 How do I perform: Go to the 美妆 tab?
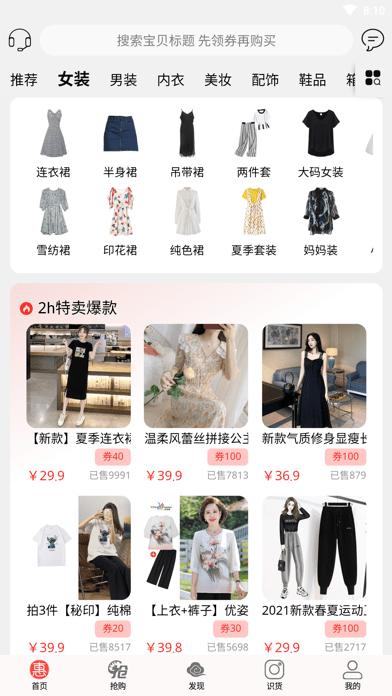tap(218, 80)
